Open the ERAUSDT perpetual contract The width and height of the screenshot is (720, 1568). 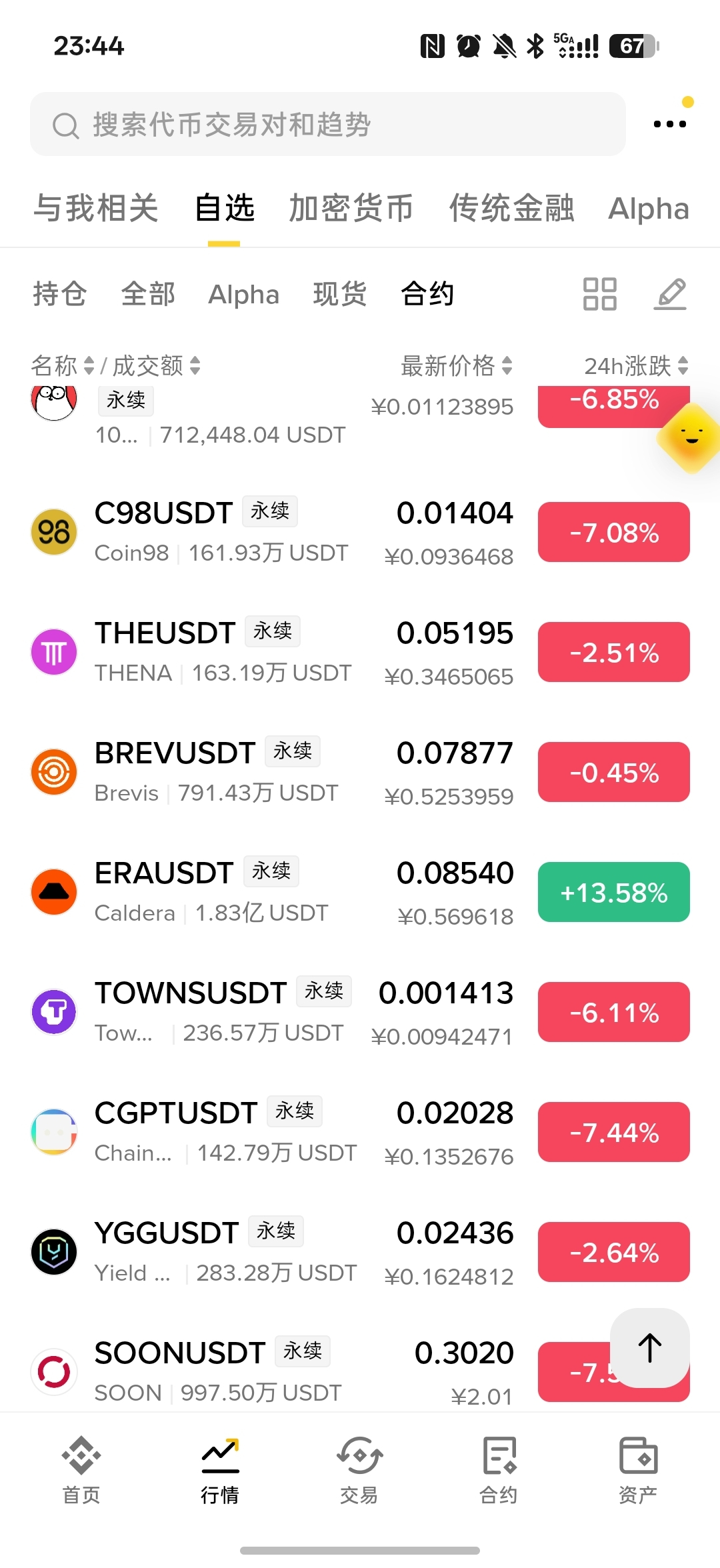[x=360, y=892]
